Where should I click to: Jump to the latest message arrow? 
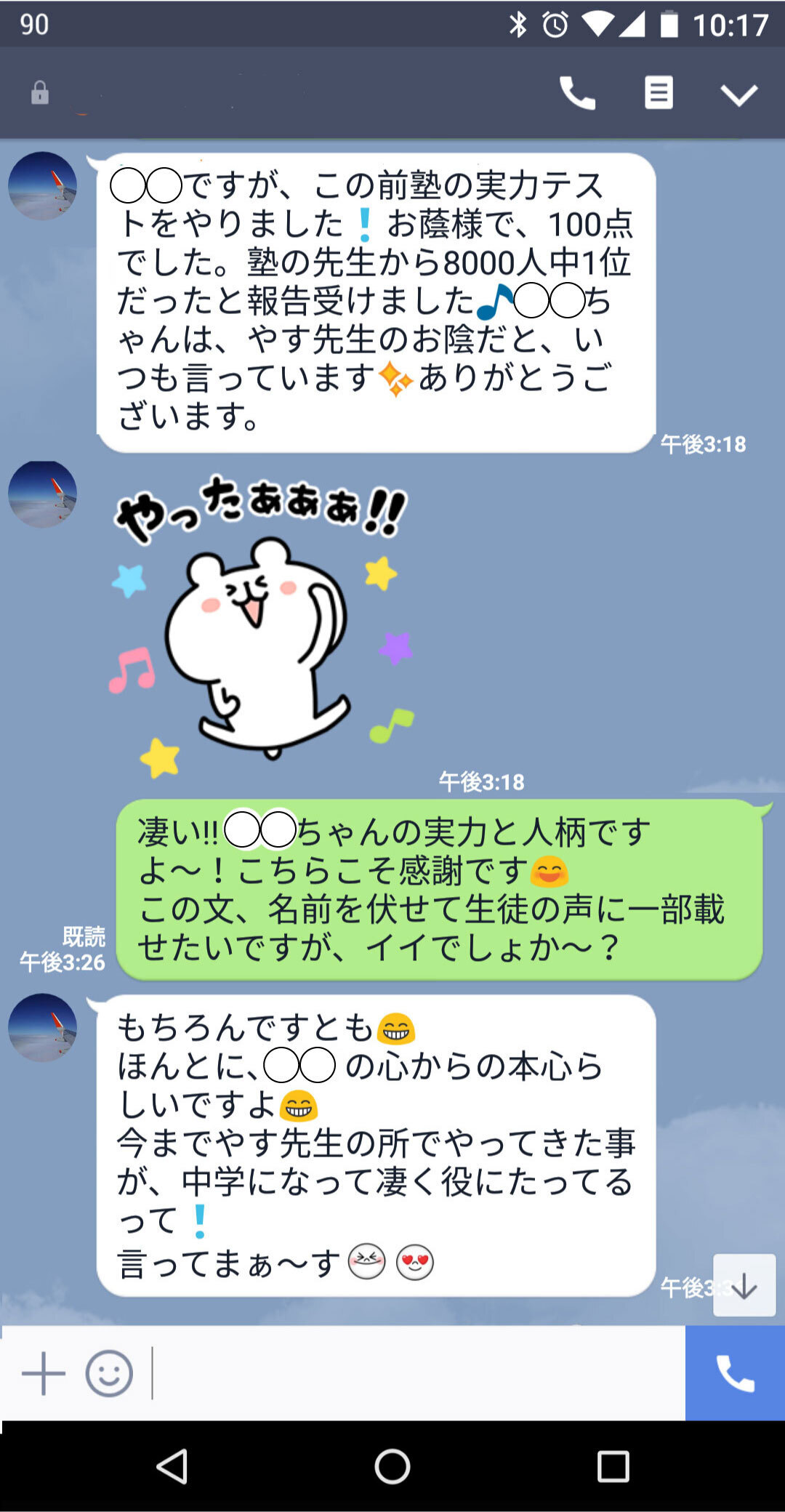click(744, 1285)
